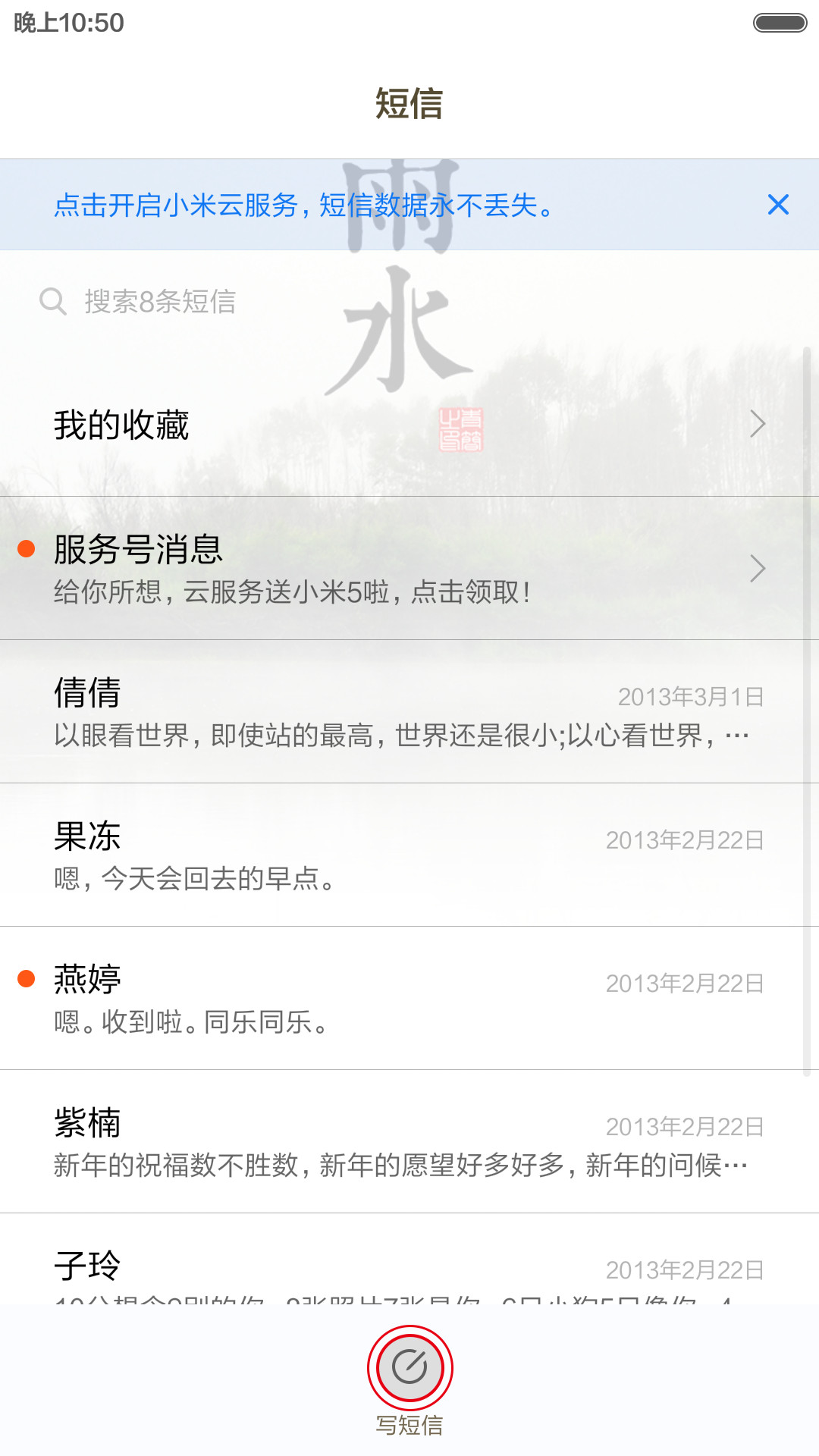Open 服务号消息 service messages

[x=409, y=569]
